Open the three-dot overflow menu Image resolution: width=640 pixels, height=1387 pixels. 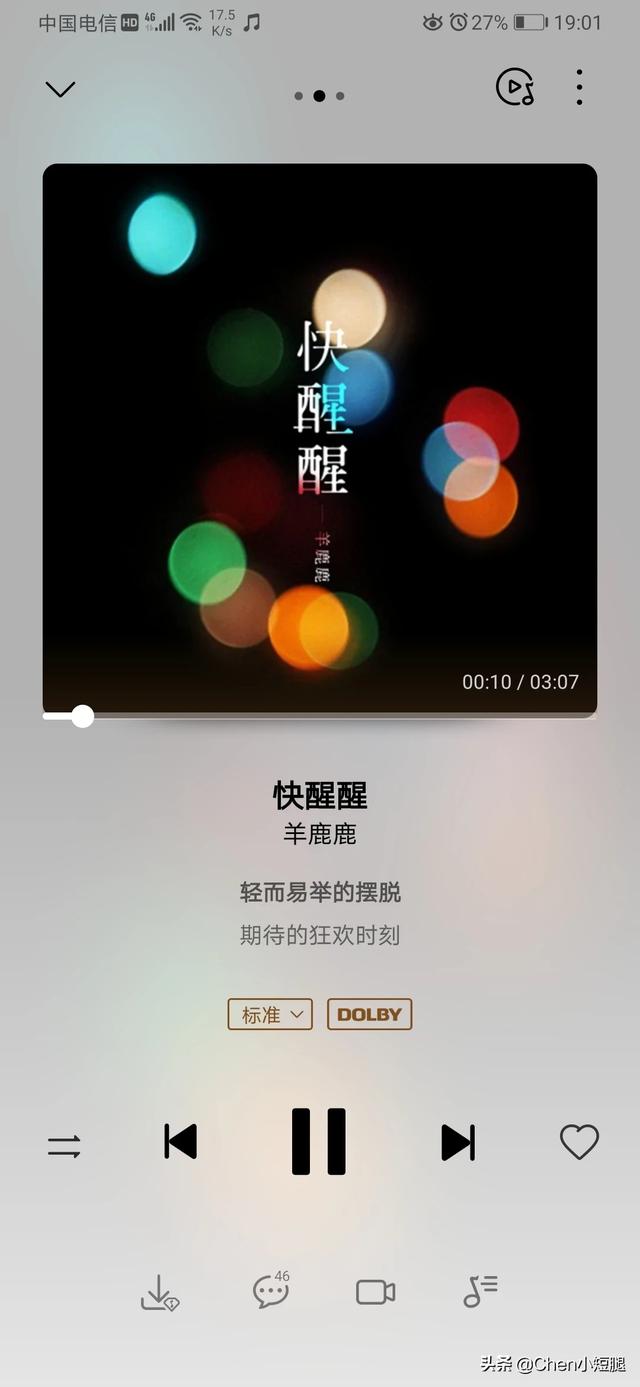coord(579,88)
